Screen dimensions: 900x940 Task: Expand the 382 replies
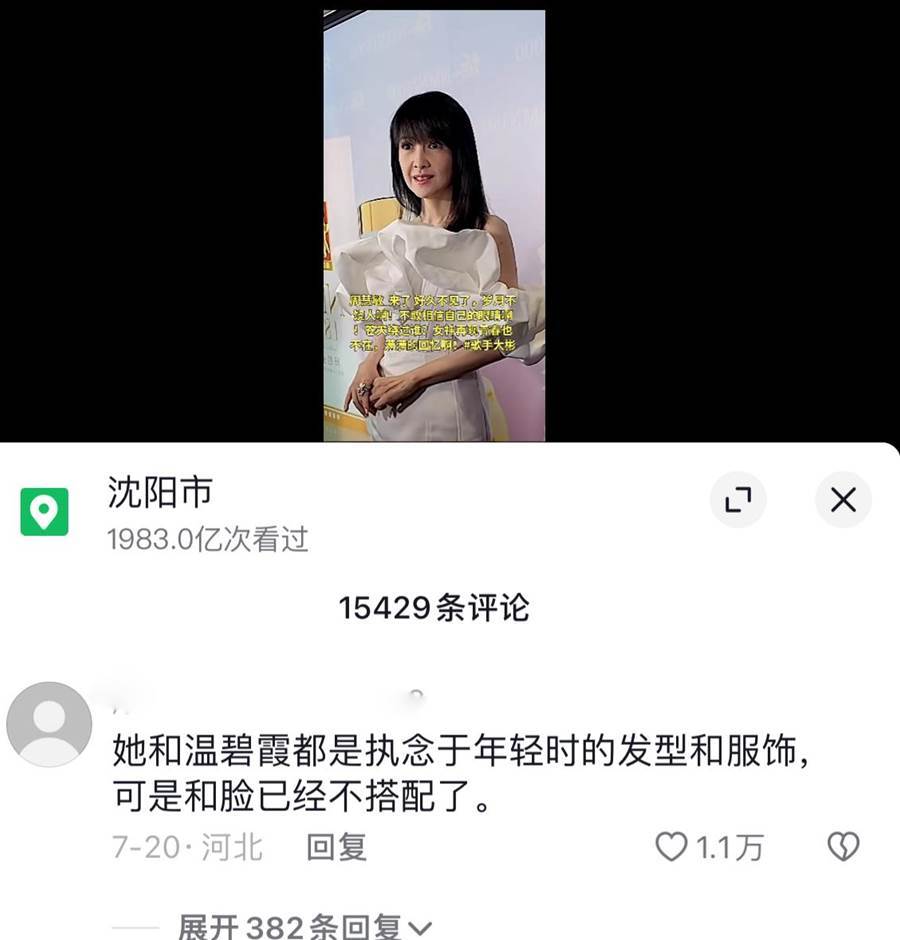click(x=305, y=927)
